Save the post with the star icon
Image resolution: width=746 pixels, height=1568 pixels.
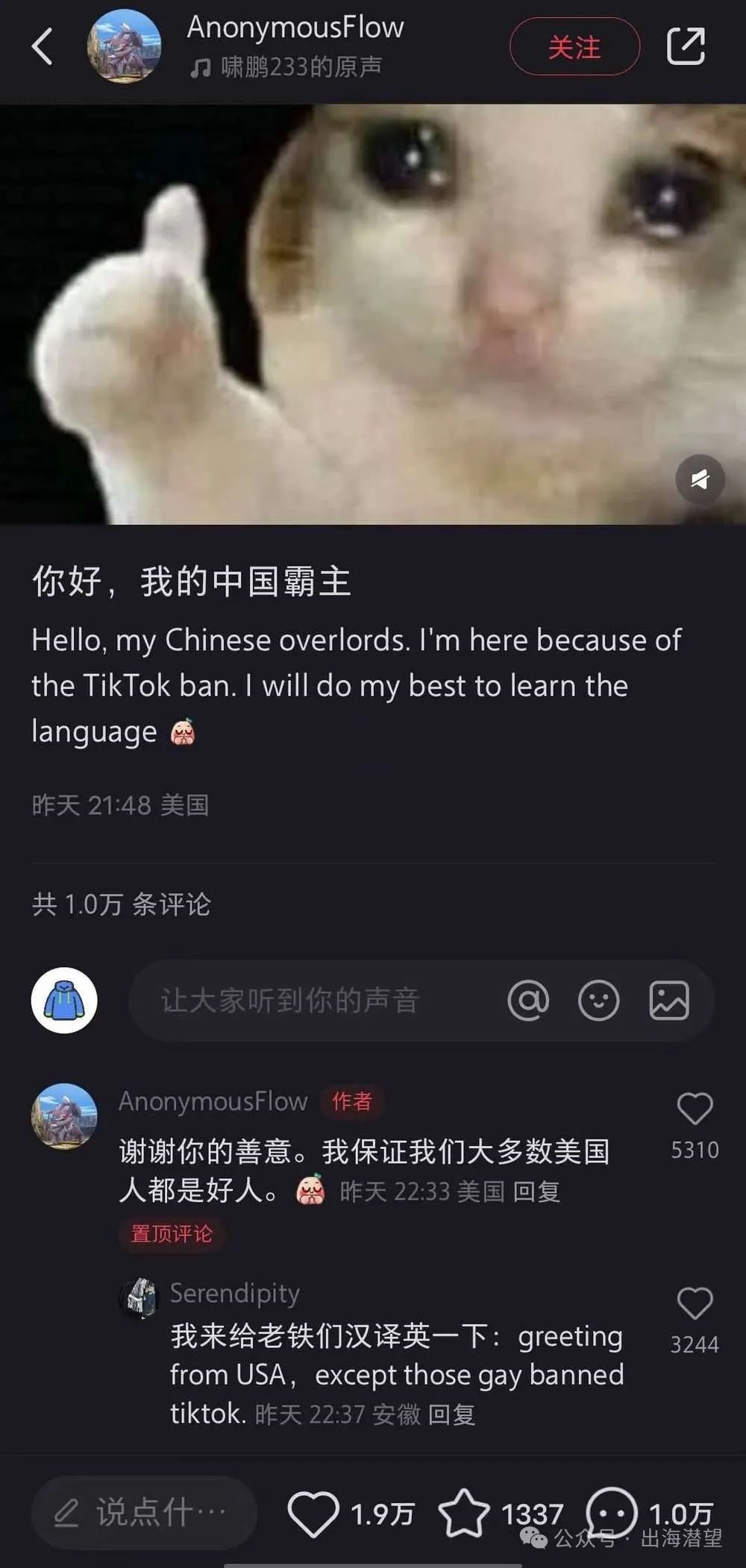point(464,1513)
